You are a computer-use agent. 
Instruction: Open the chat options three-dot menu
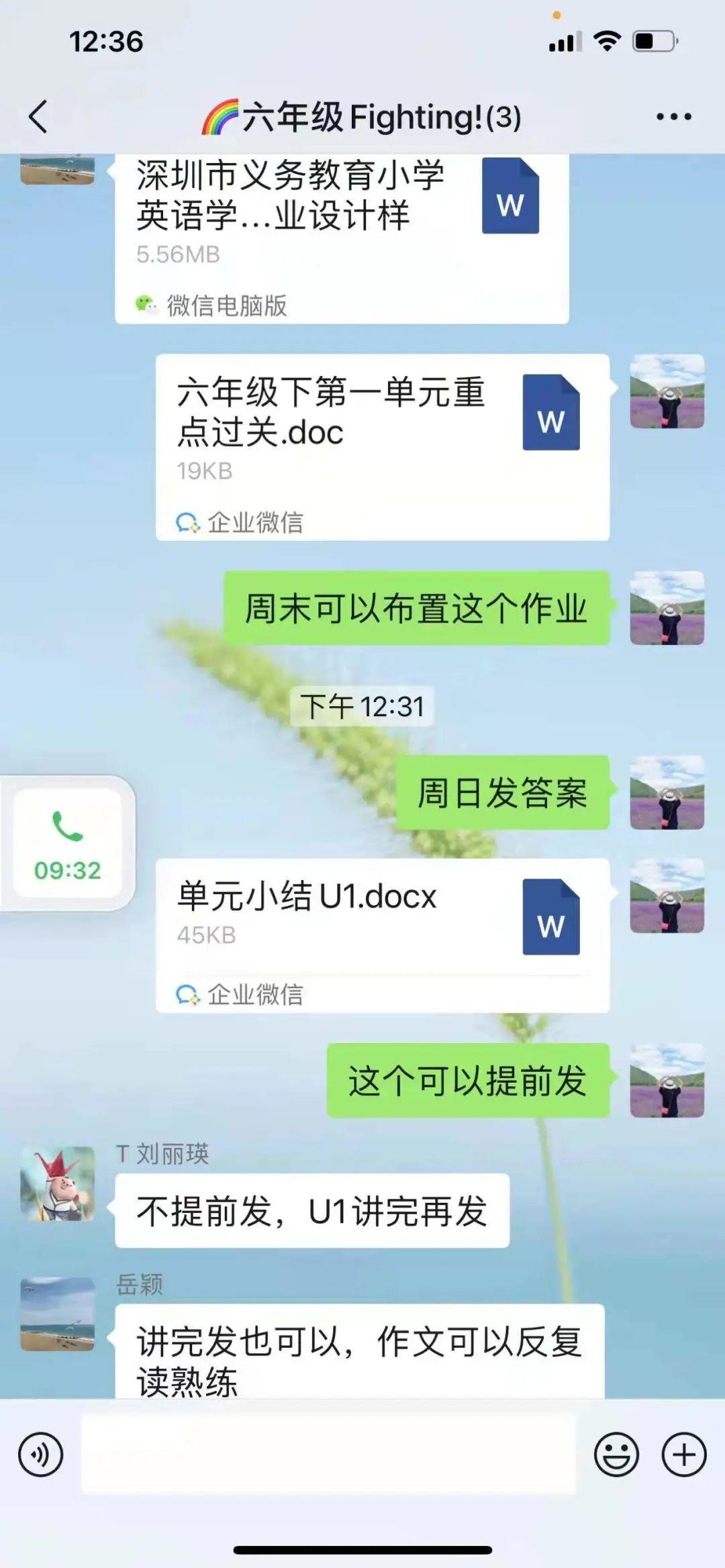[x=673, y=117]
